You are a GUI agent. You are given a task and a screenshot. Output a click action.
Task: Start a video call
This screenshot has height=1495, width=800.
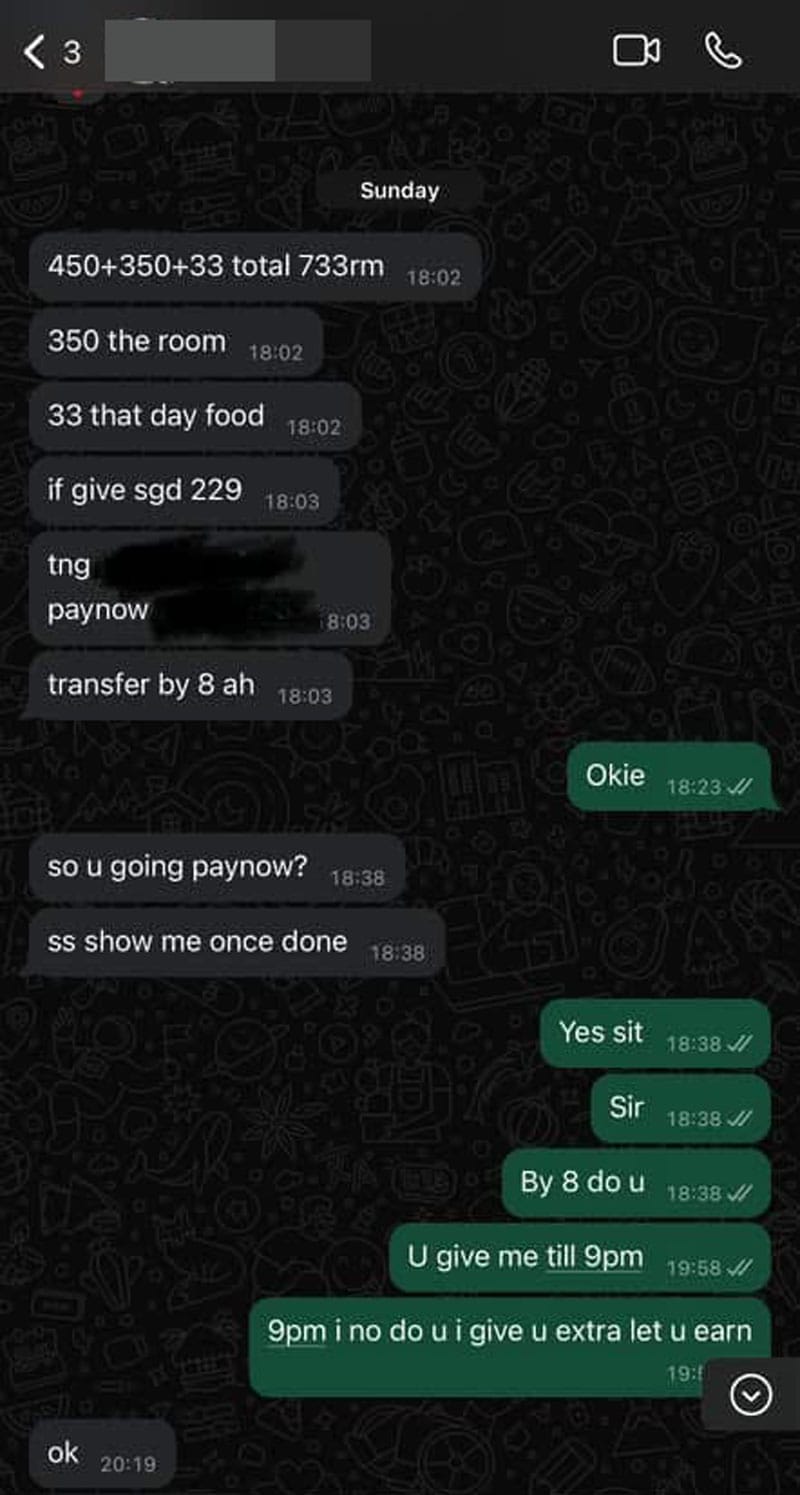tap(636, 51)
